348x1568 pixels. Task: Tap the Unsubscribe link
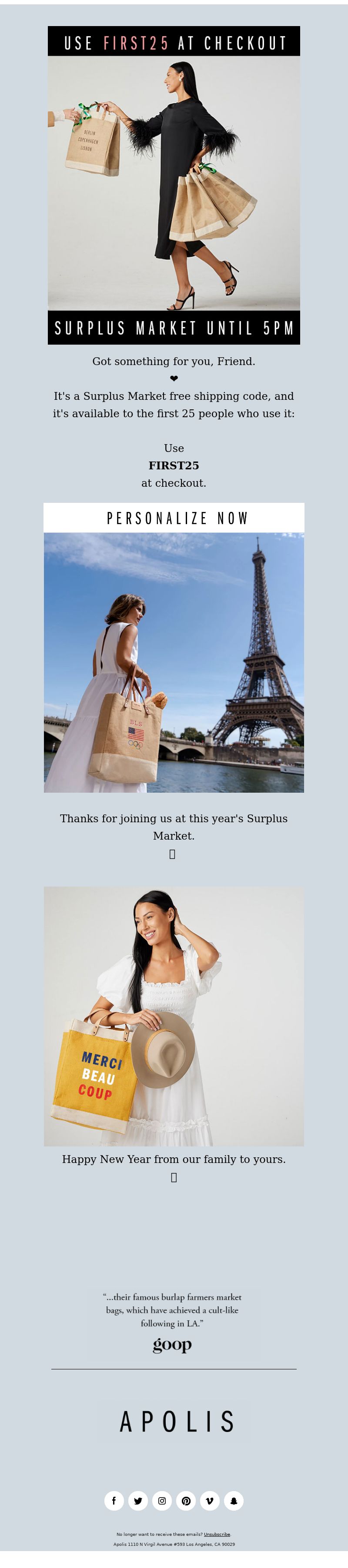217,1535
